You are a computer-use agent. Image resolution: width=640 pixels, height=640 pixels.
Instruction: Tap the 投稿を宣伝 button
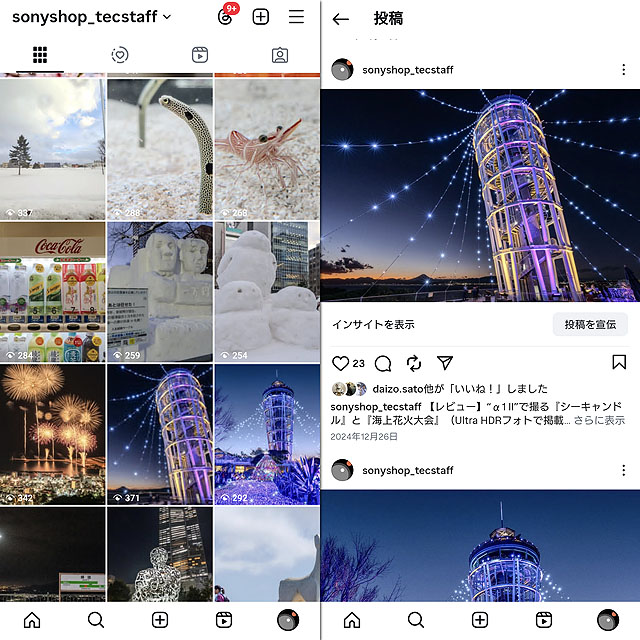click(x=590, y=324)
